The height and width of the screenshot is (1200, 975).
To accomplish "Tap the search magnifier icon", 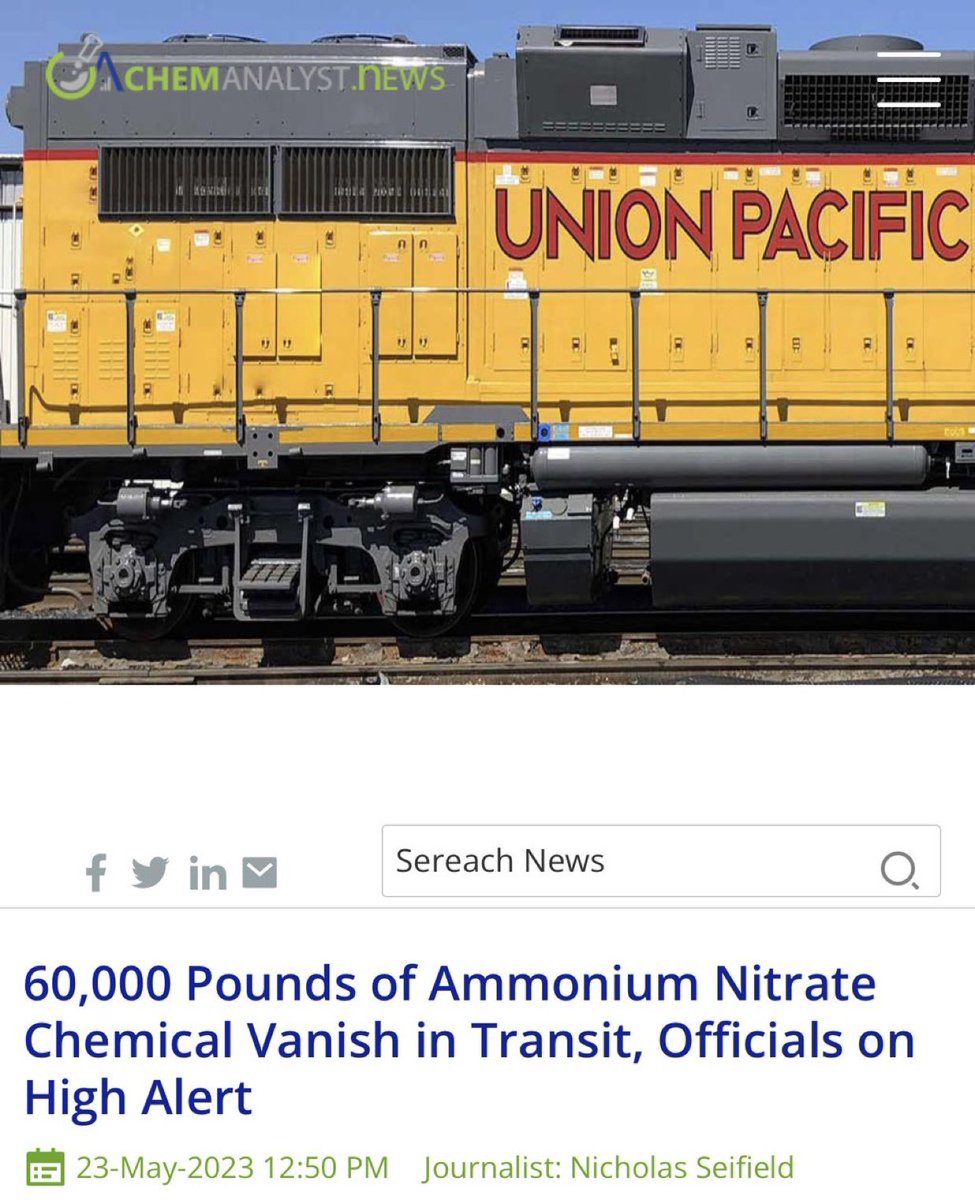I will (898, 870).
